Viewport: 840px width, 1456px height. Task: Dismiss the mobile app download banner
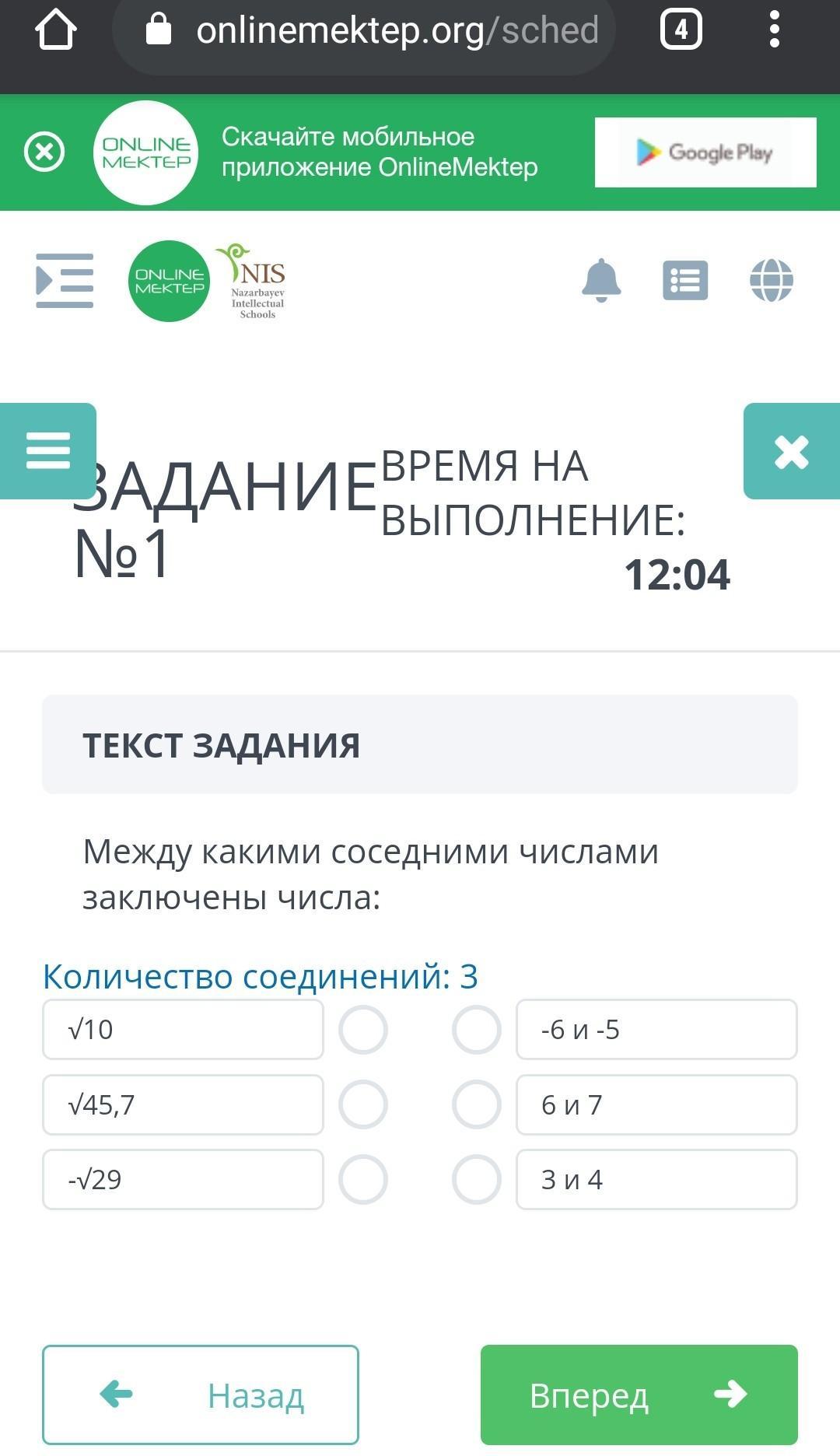(44, 152)
